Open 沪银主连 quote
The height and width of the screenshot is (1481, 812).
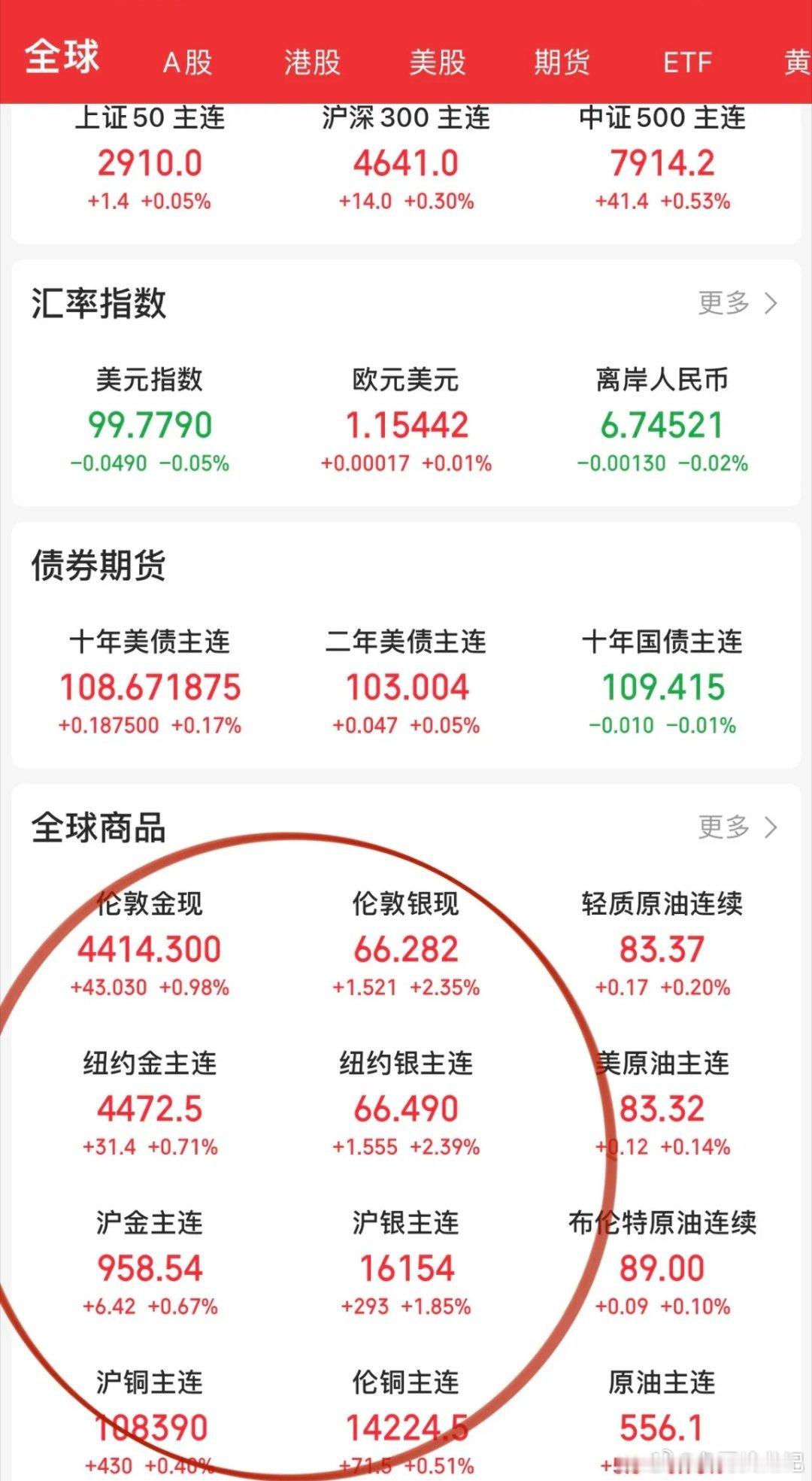click(x=406, y=1263)
